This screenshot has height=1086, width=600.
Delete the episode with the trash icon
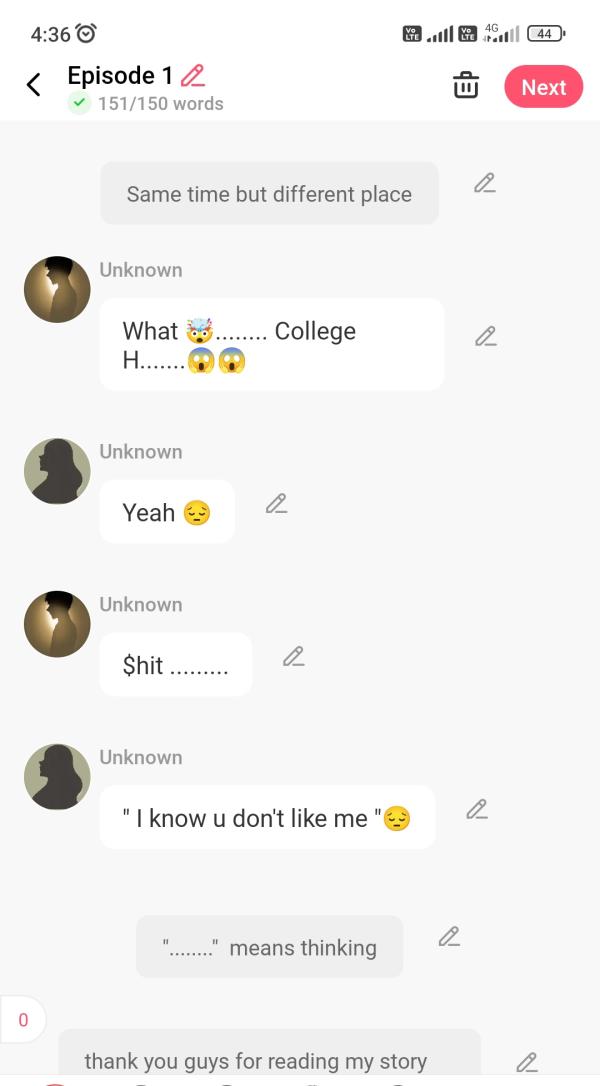coord(466,86)
